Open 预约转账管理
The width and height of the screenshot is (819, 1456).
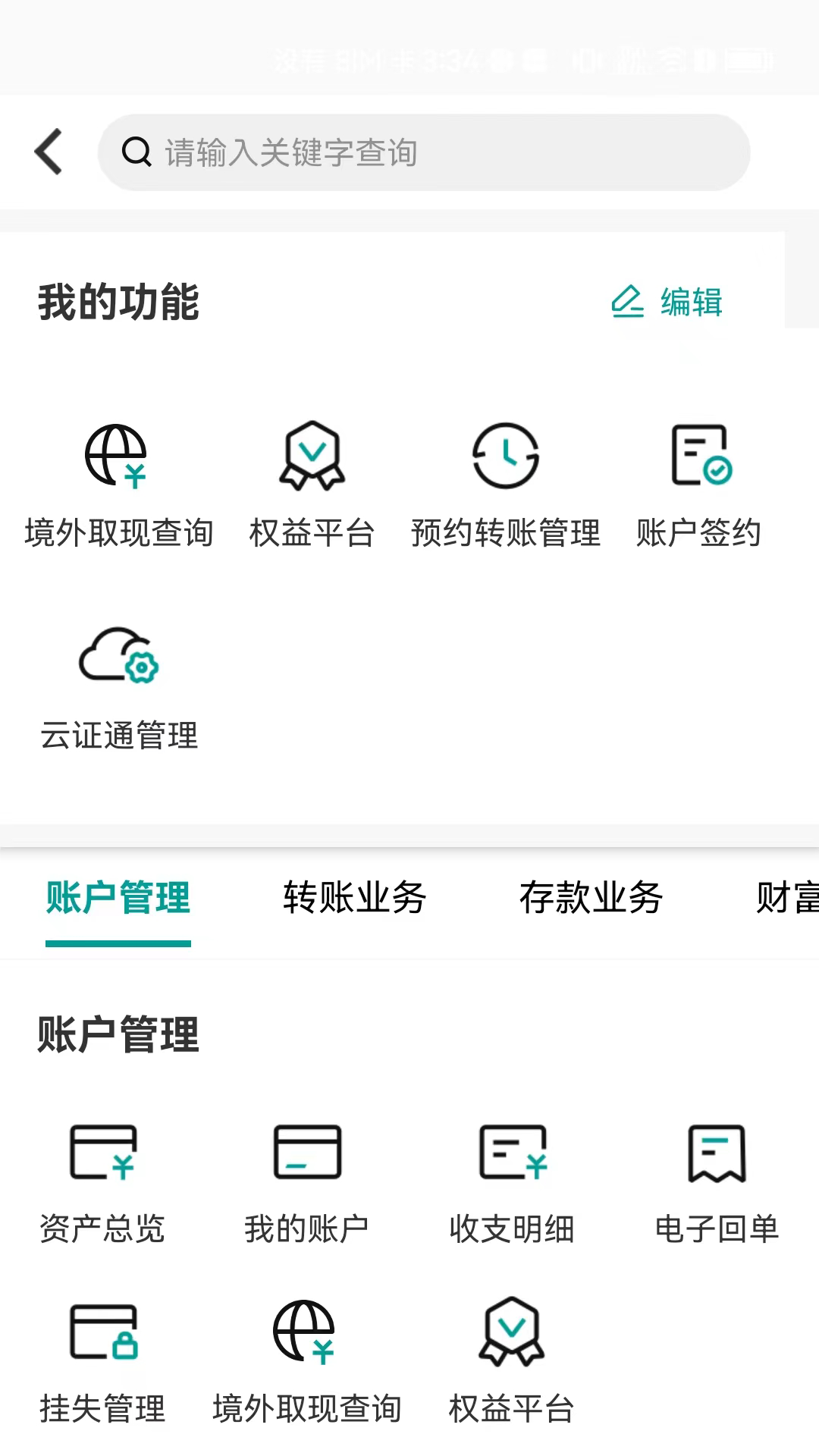[506, 485]
